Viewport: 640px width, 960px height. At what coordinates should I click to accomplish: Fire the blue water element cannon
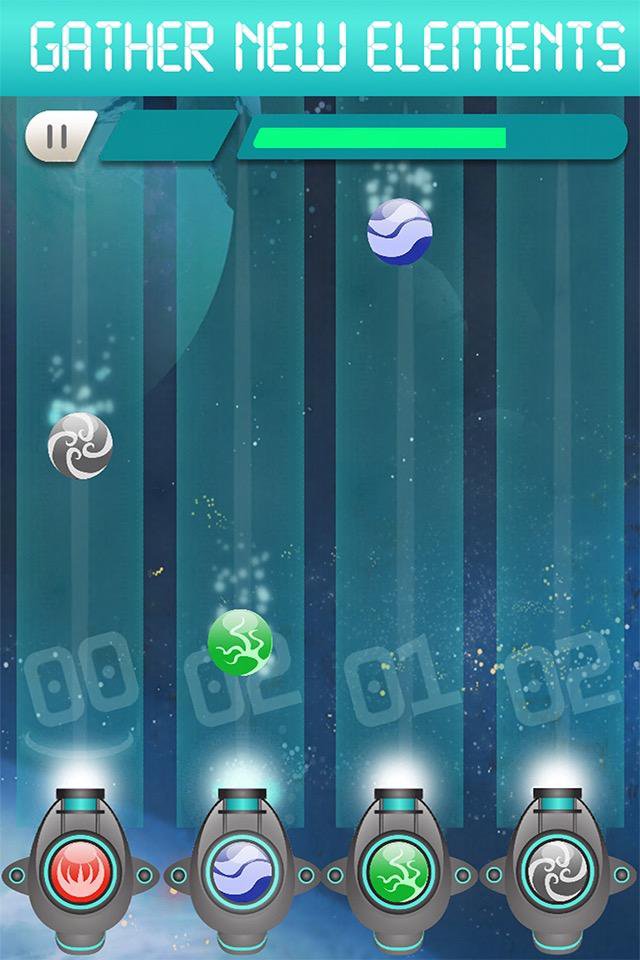coord(242,872)
